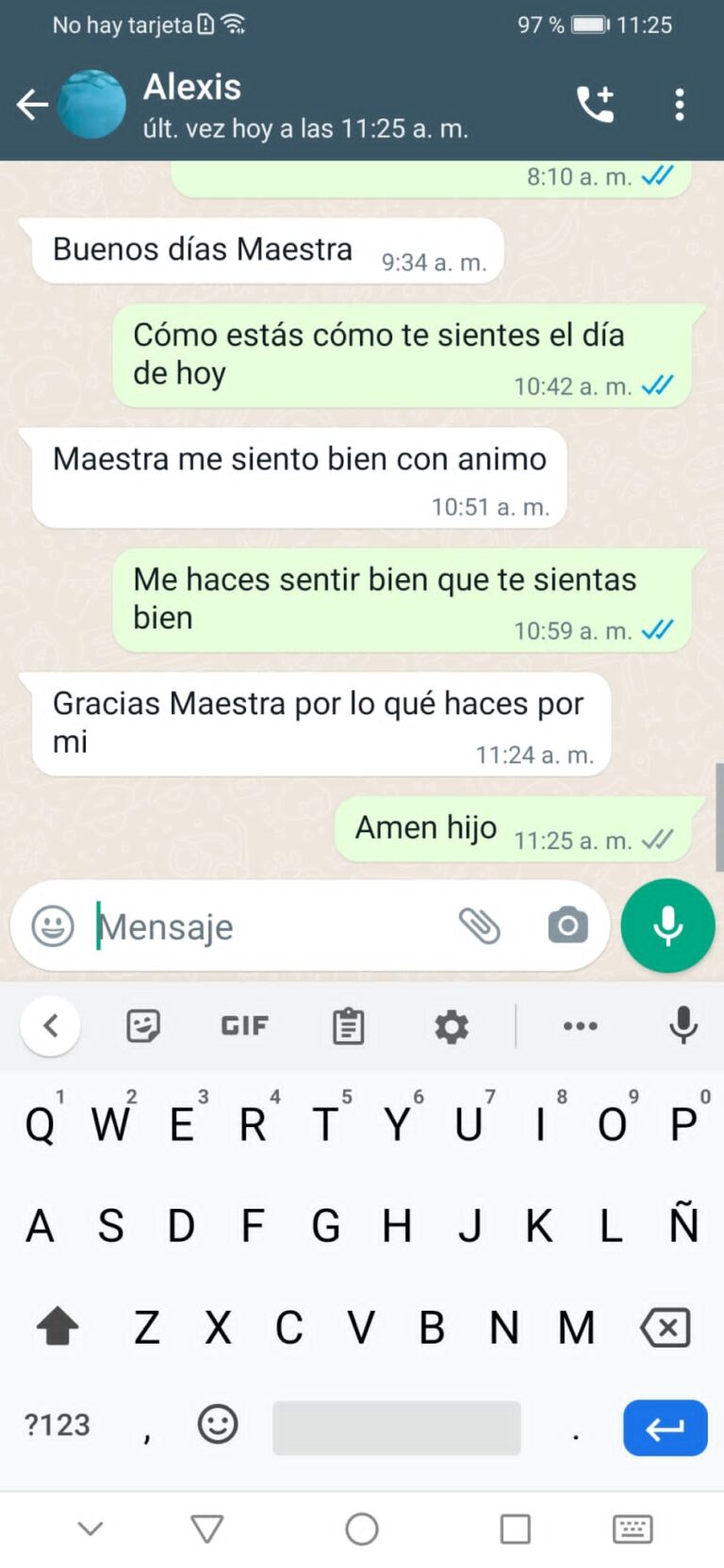
Task: Collapse the keyboard toolbar with the arrow
Action: [x=51, y=1025]
